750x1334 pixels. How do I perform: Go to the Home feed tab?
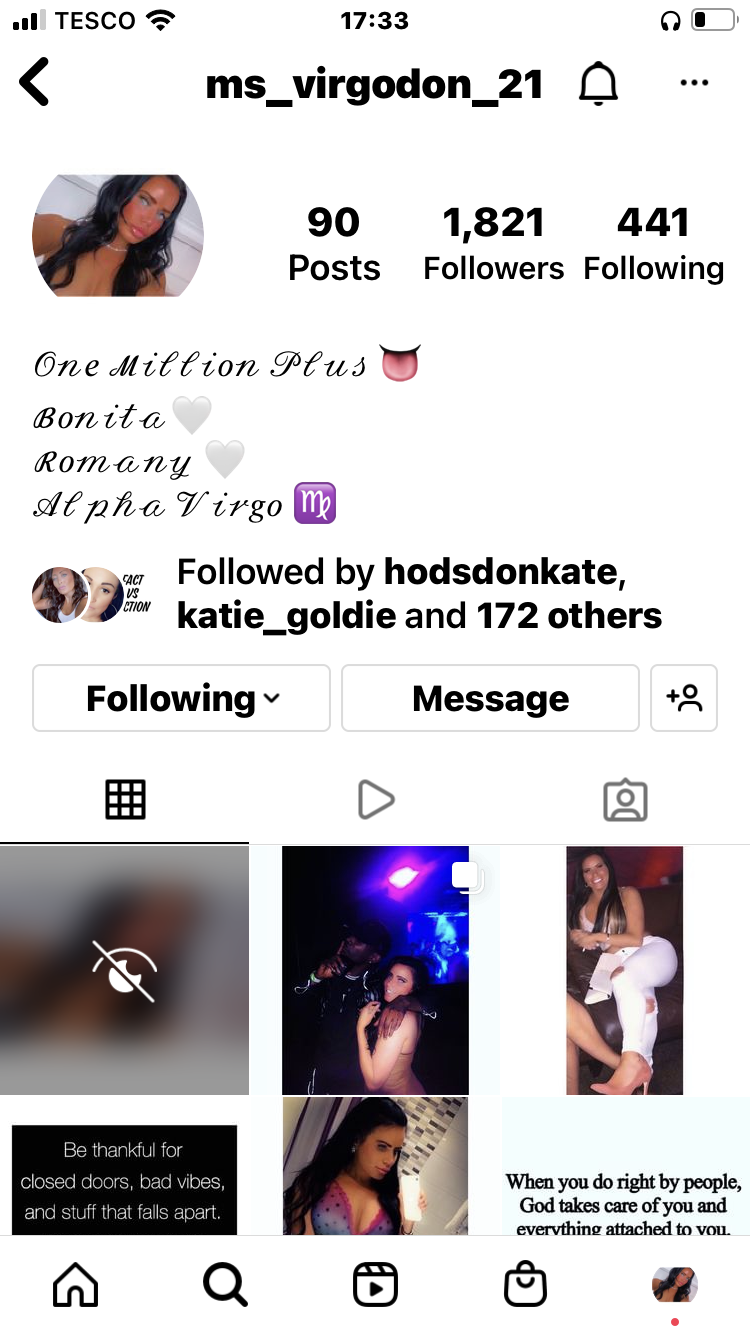tap(75, 1285)
